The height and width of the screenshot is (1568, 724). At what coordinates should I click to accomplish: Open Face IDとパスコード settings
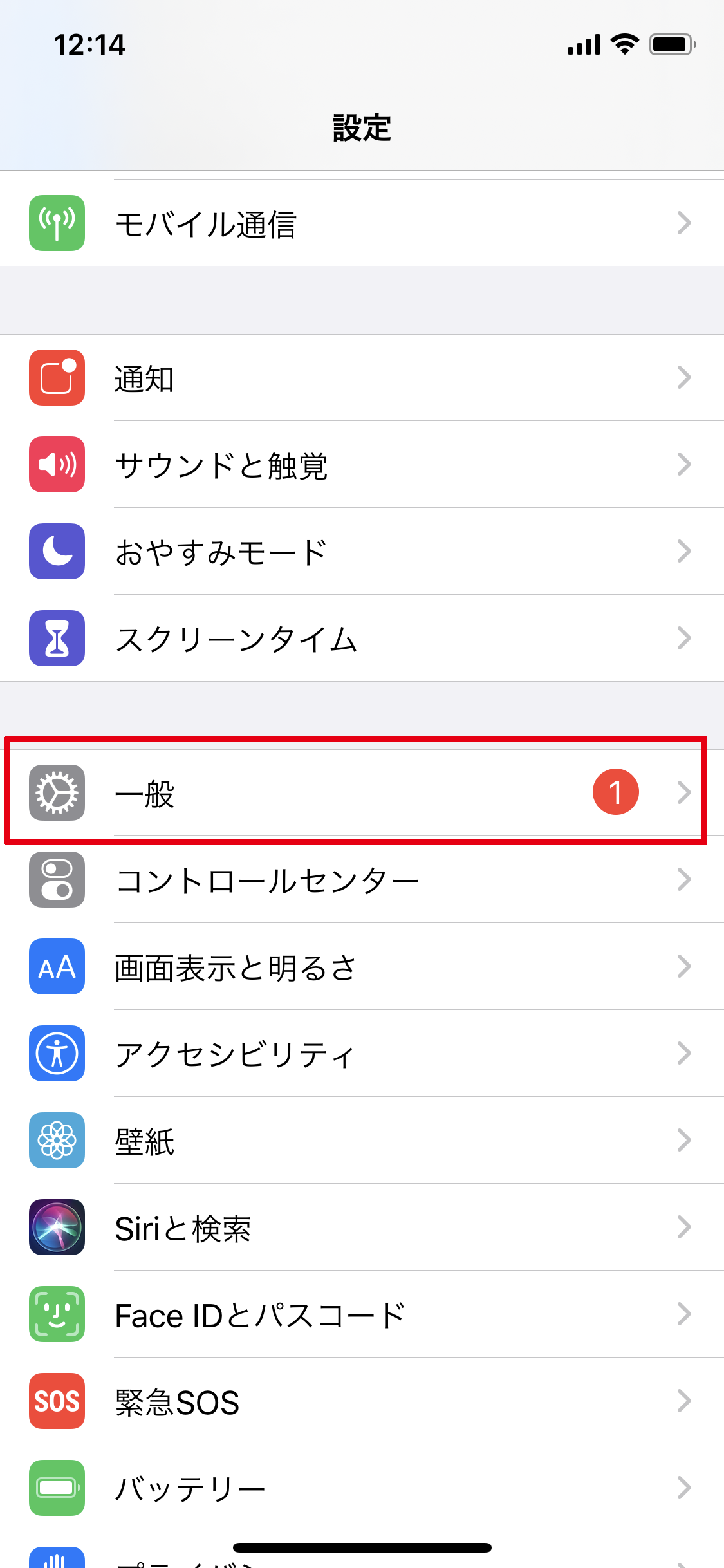[360, 1314]
